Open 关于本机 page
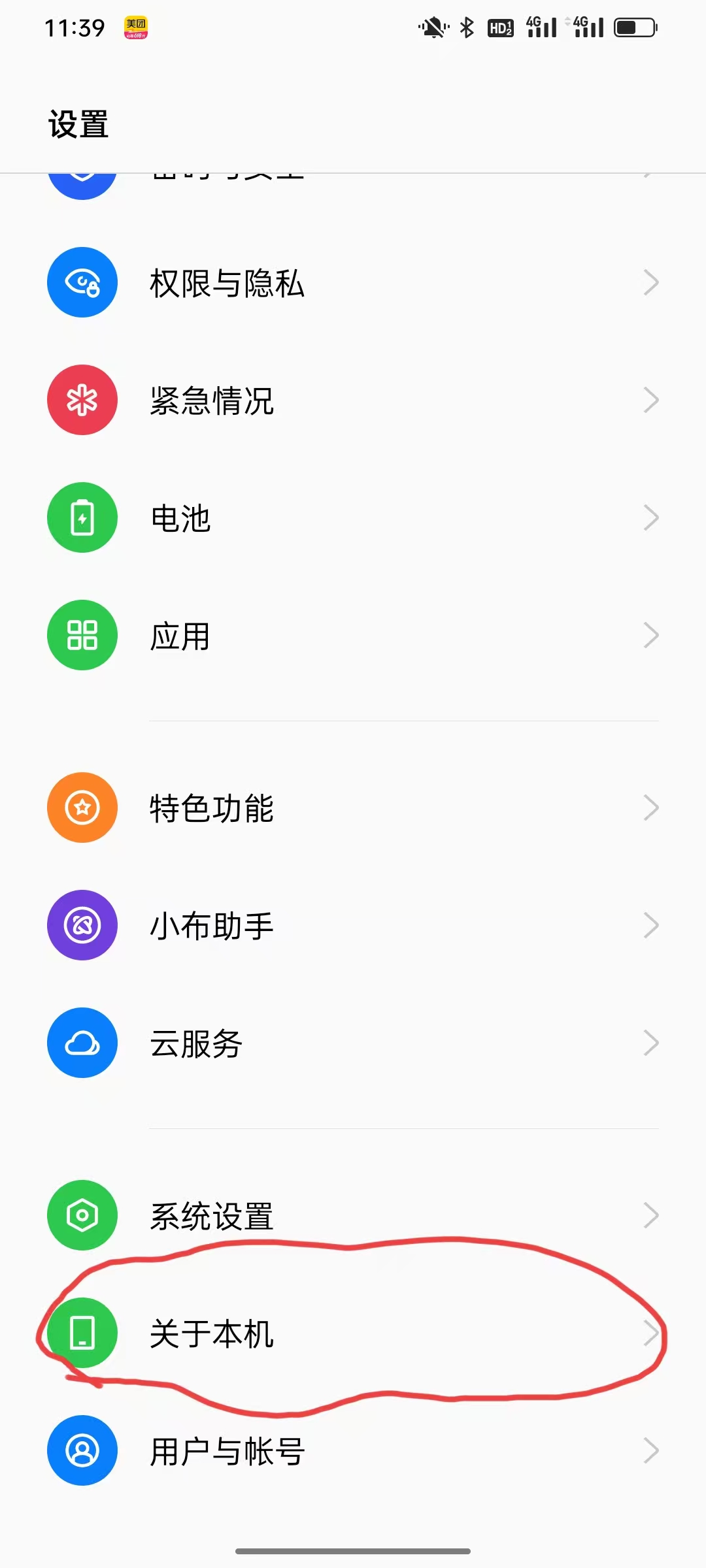The width and height of the screenshot is (706, 1568). (x=212, y=1333)
